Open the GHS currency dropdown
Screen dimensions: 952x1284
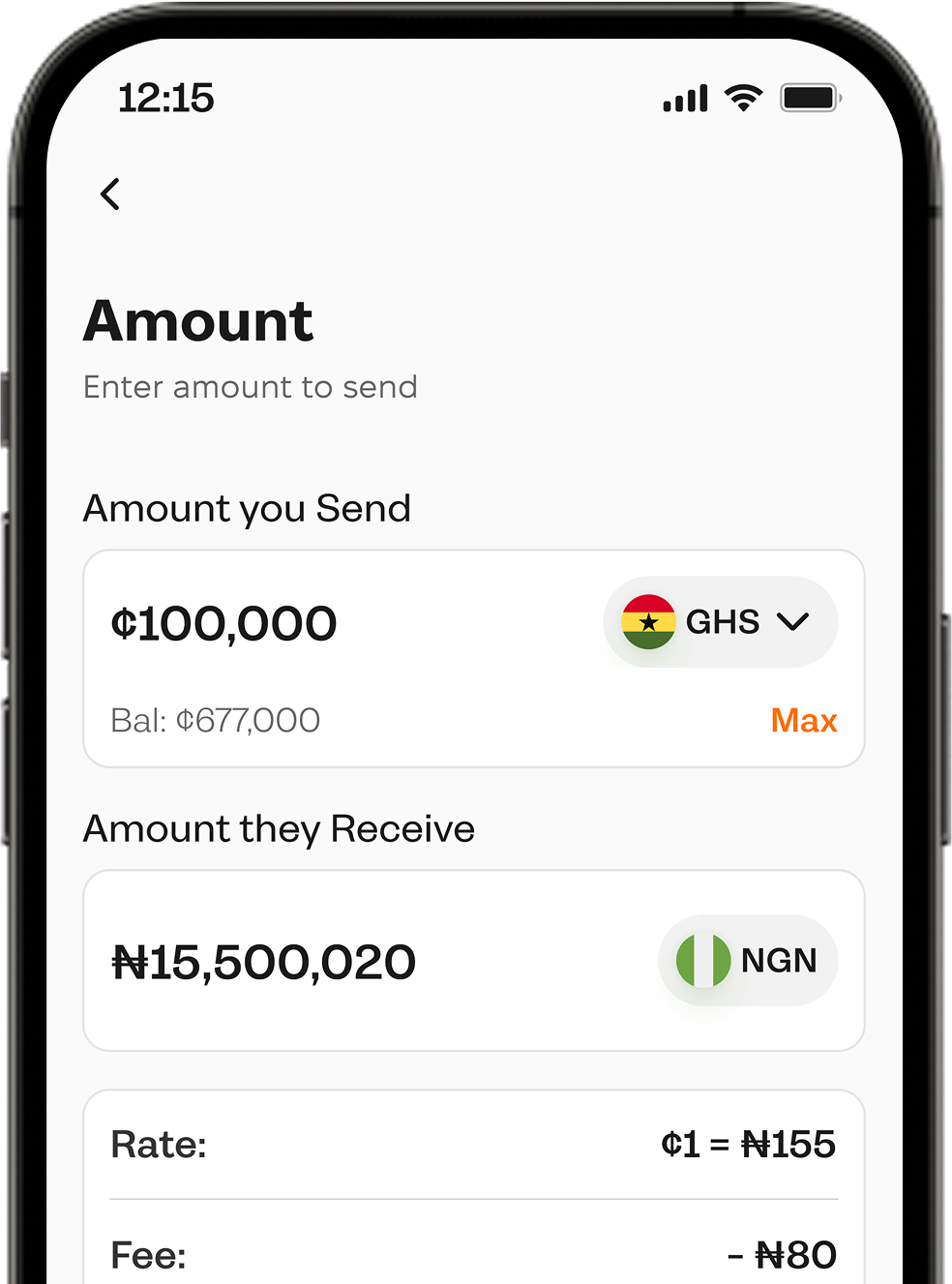(721, 622)
